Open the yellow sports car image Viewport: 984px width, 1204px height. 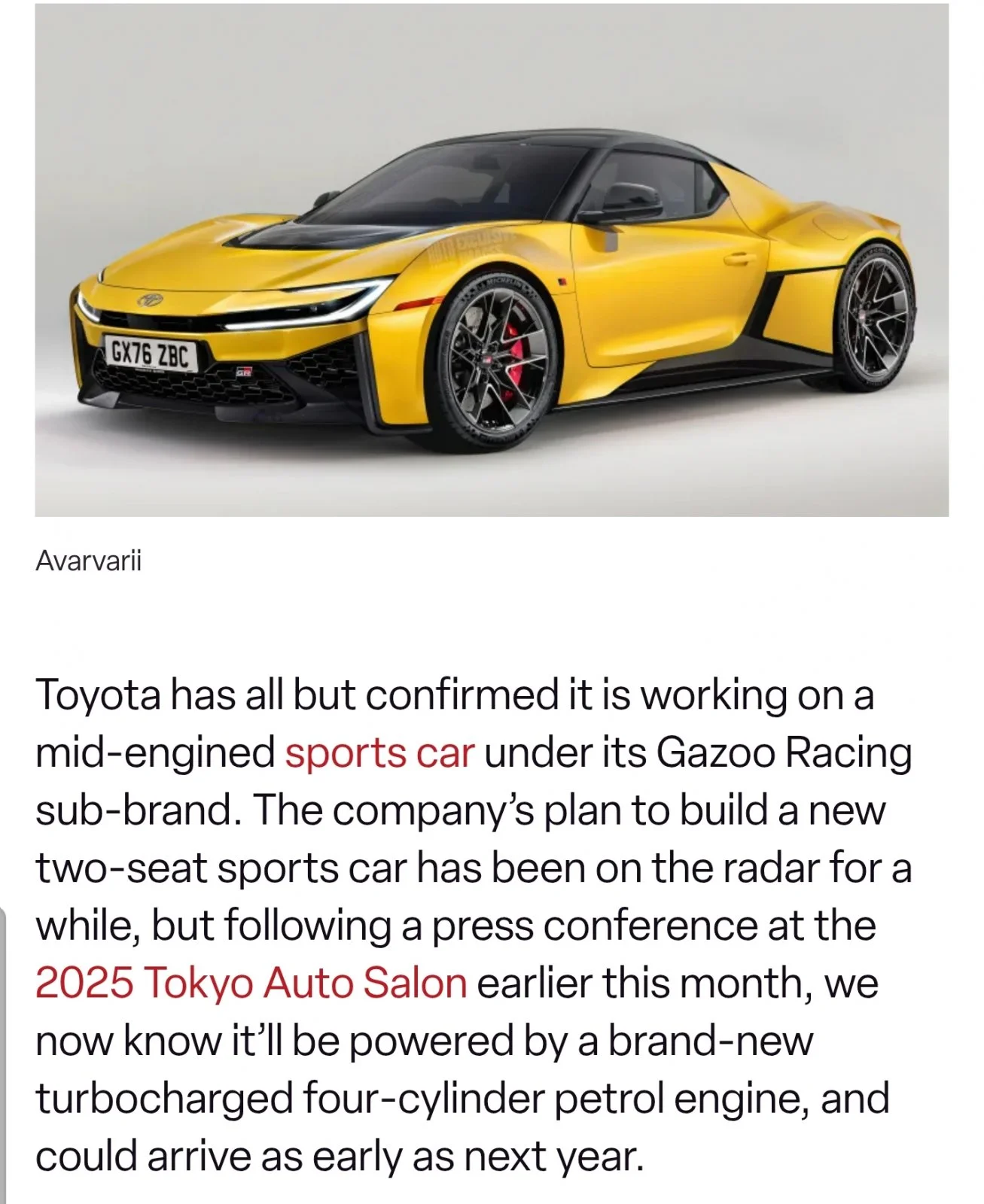click(492, 260)
